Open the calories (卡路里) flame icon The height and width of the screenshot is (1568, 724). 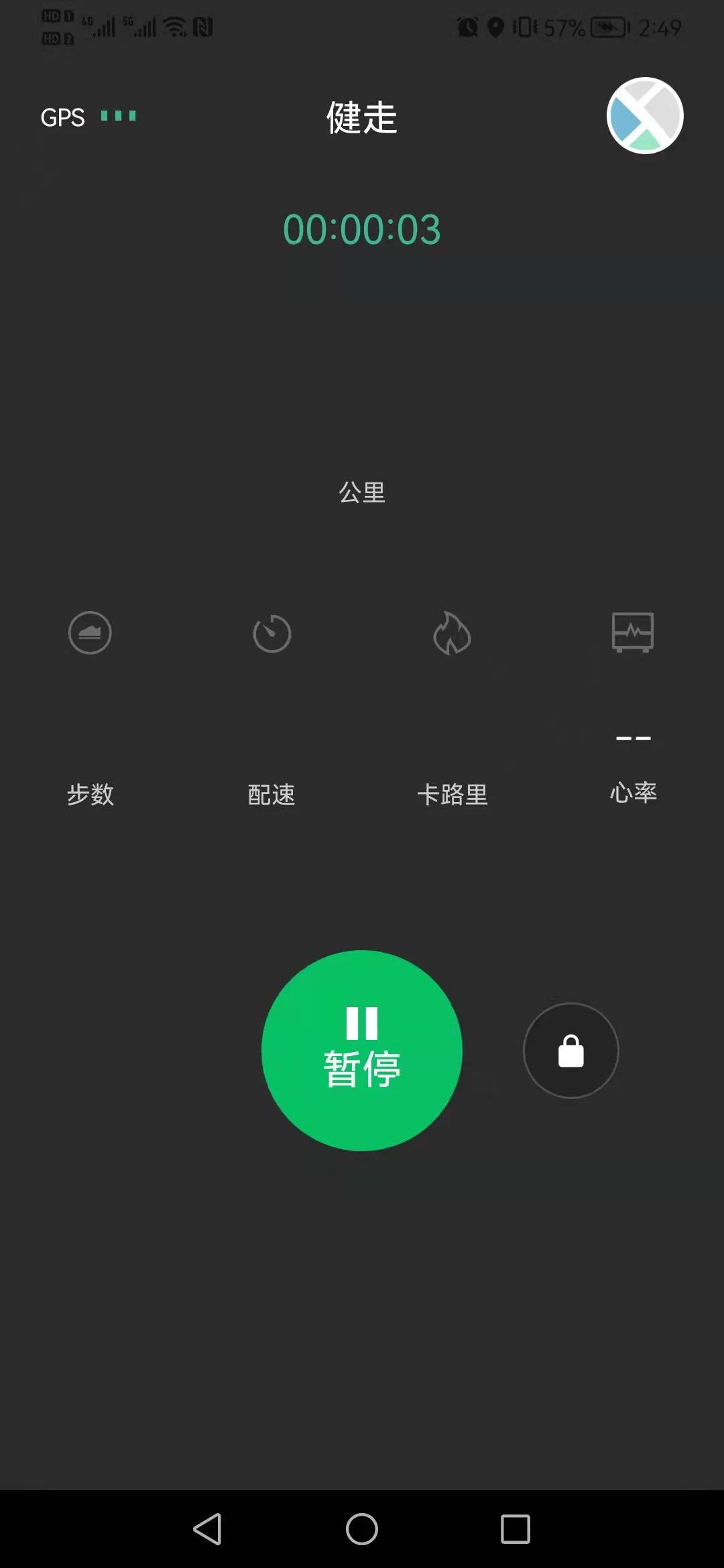tap(452, 633)
